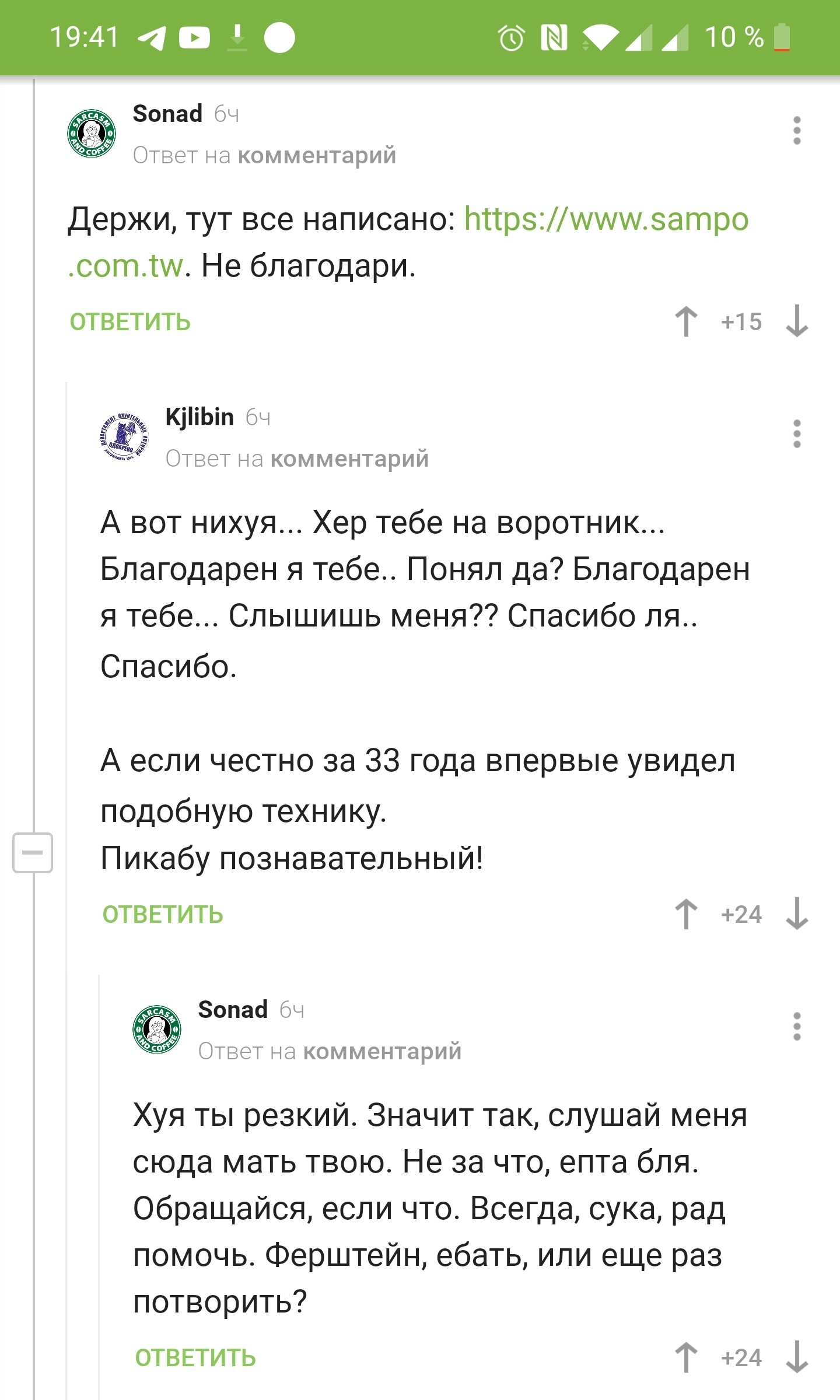Go to parent comment of Sonad's last reply

point(381,1052)
